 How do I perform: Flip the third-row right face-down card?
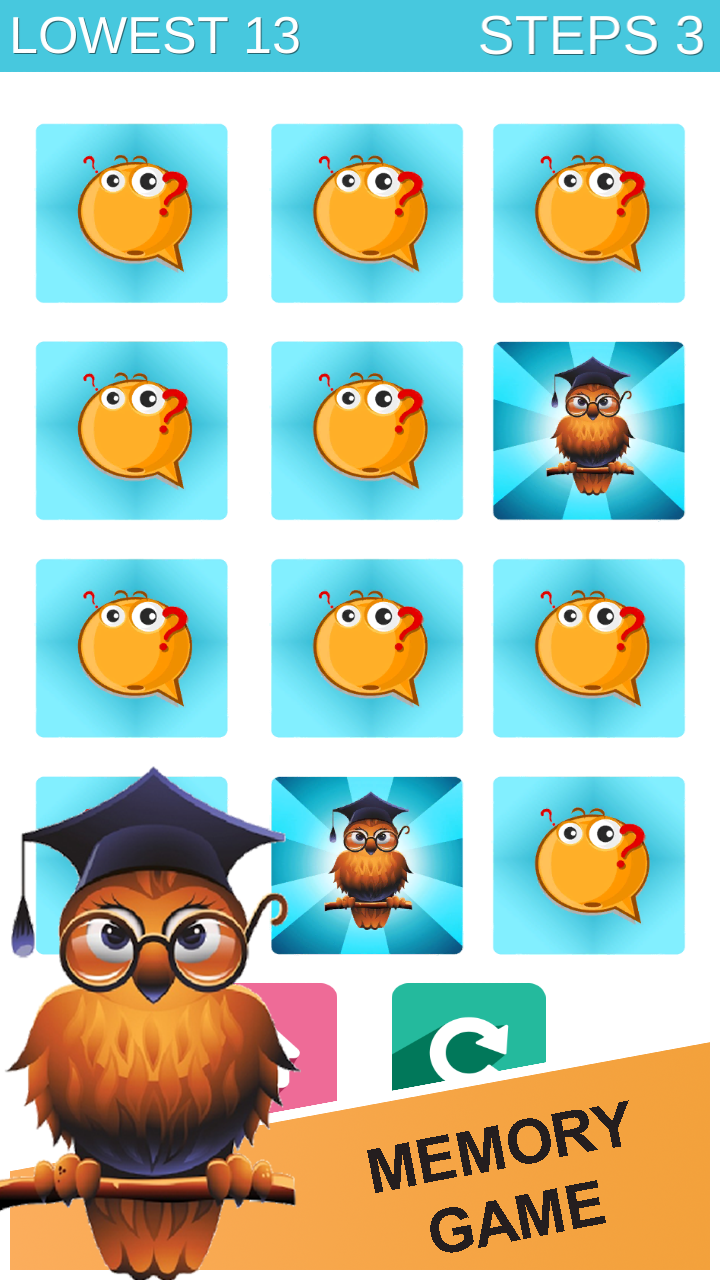pyautogui.click(x=589, y=648)
